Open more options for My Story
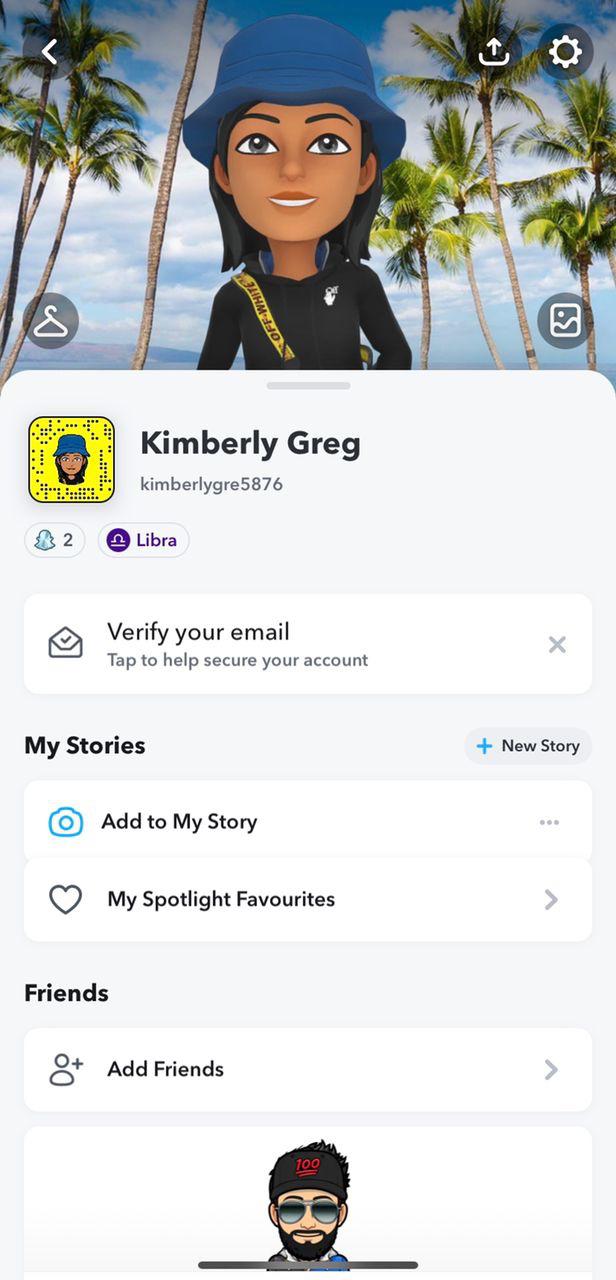 (549, 822)
